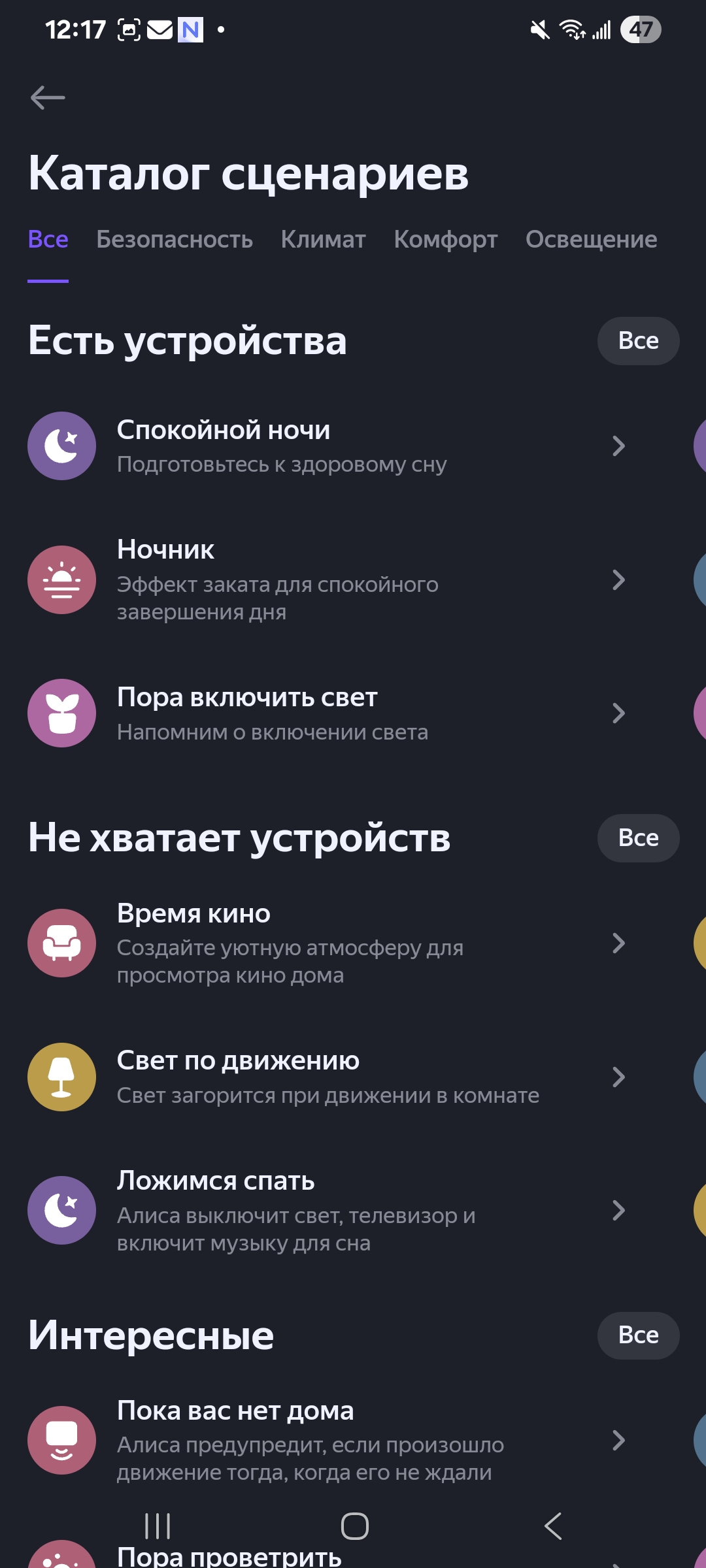
Task: Open the Освещение tab
Action: [x=591, y=240]
